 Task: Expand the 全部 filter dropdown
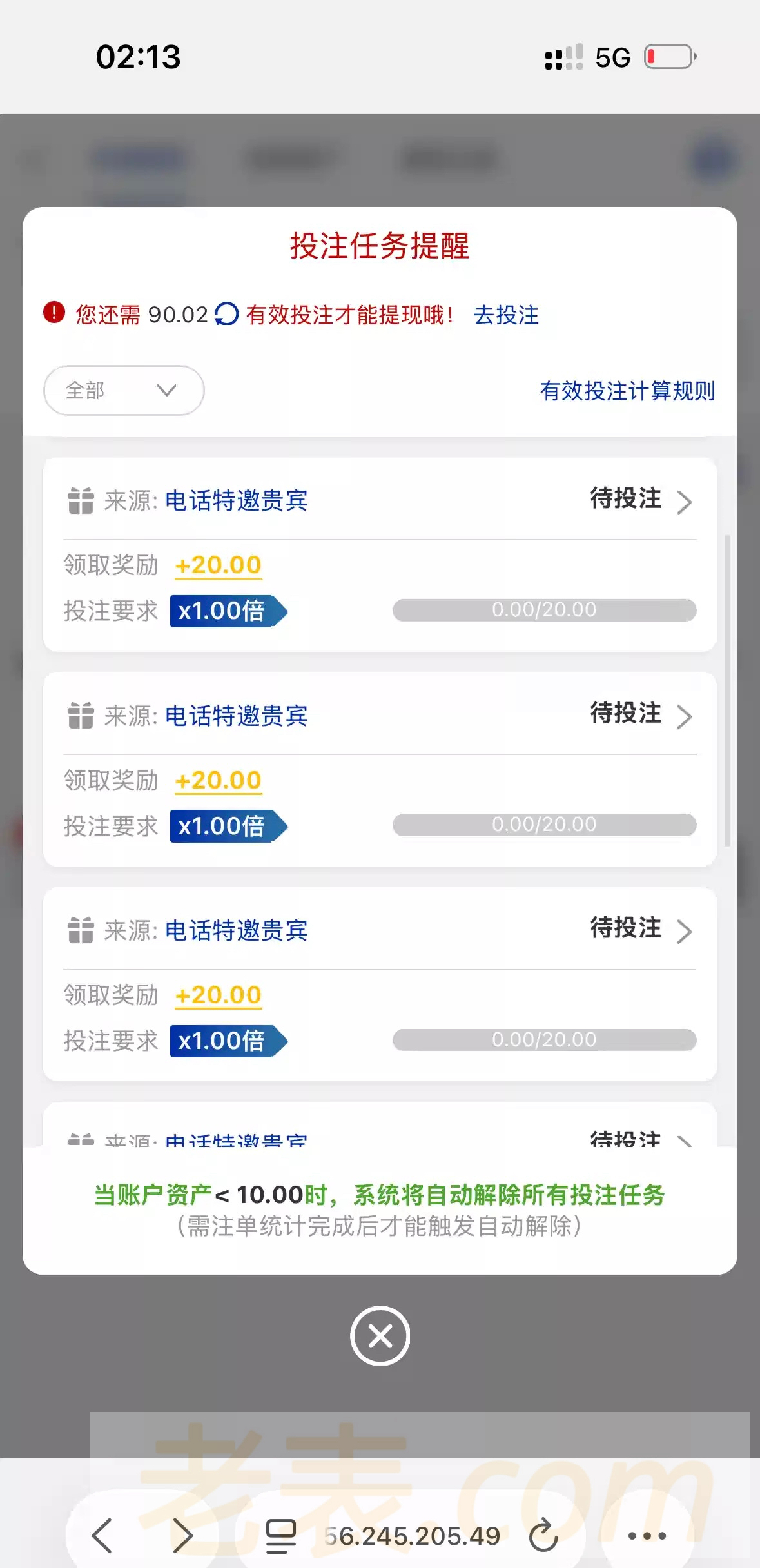[x=124, y=390]
